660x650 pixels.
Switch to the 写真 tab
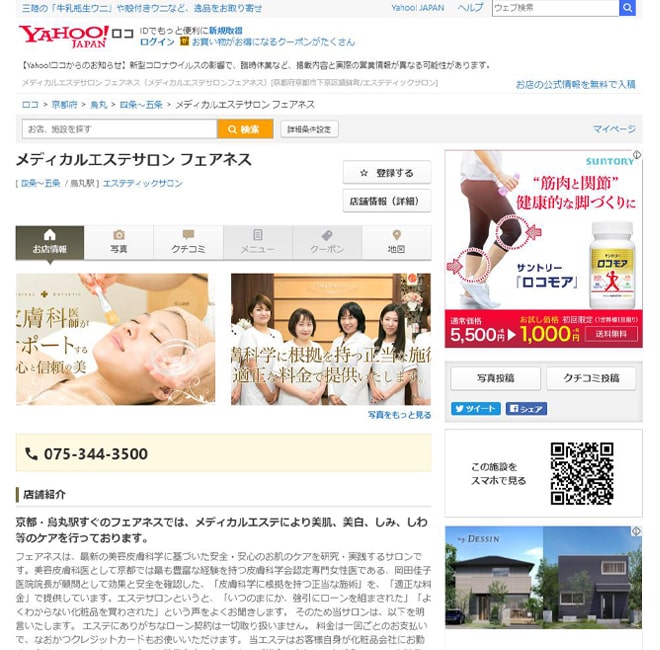point(119,242)
